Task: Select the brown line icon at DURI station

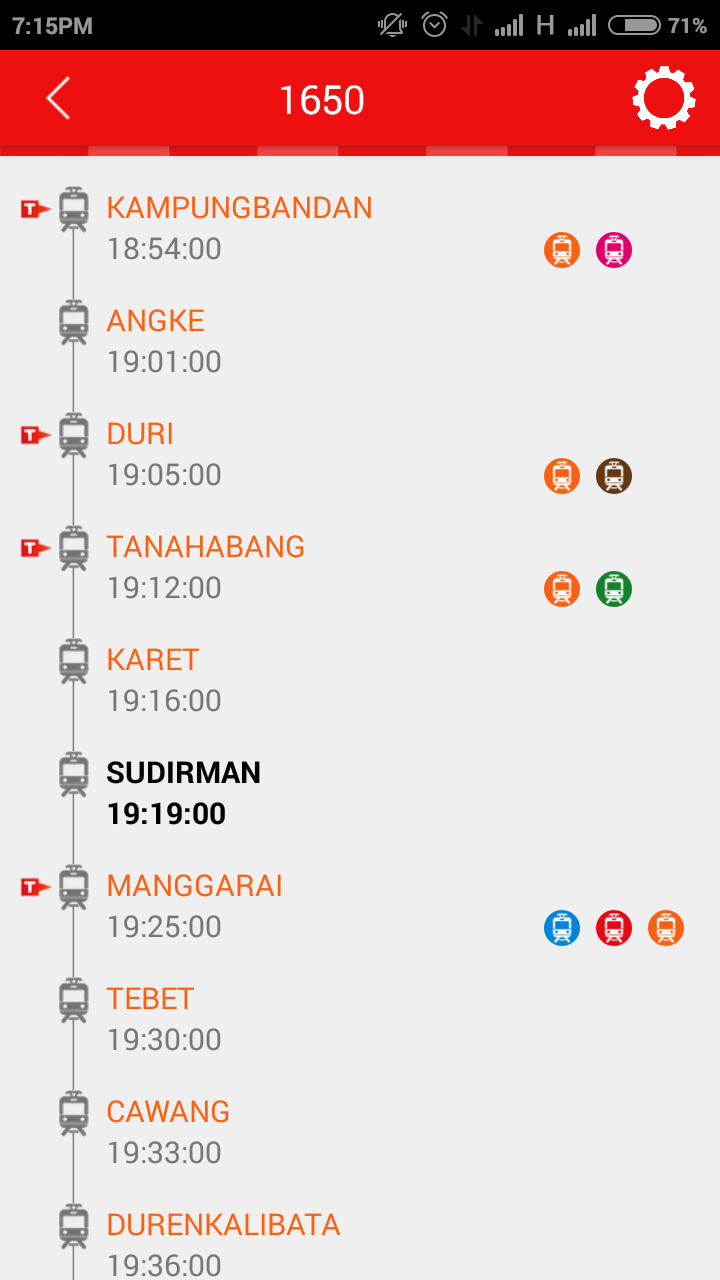Action: [614, 476]
